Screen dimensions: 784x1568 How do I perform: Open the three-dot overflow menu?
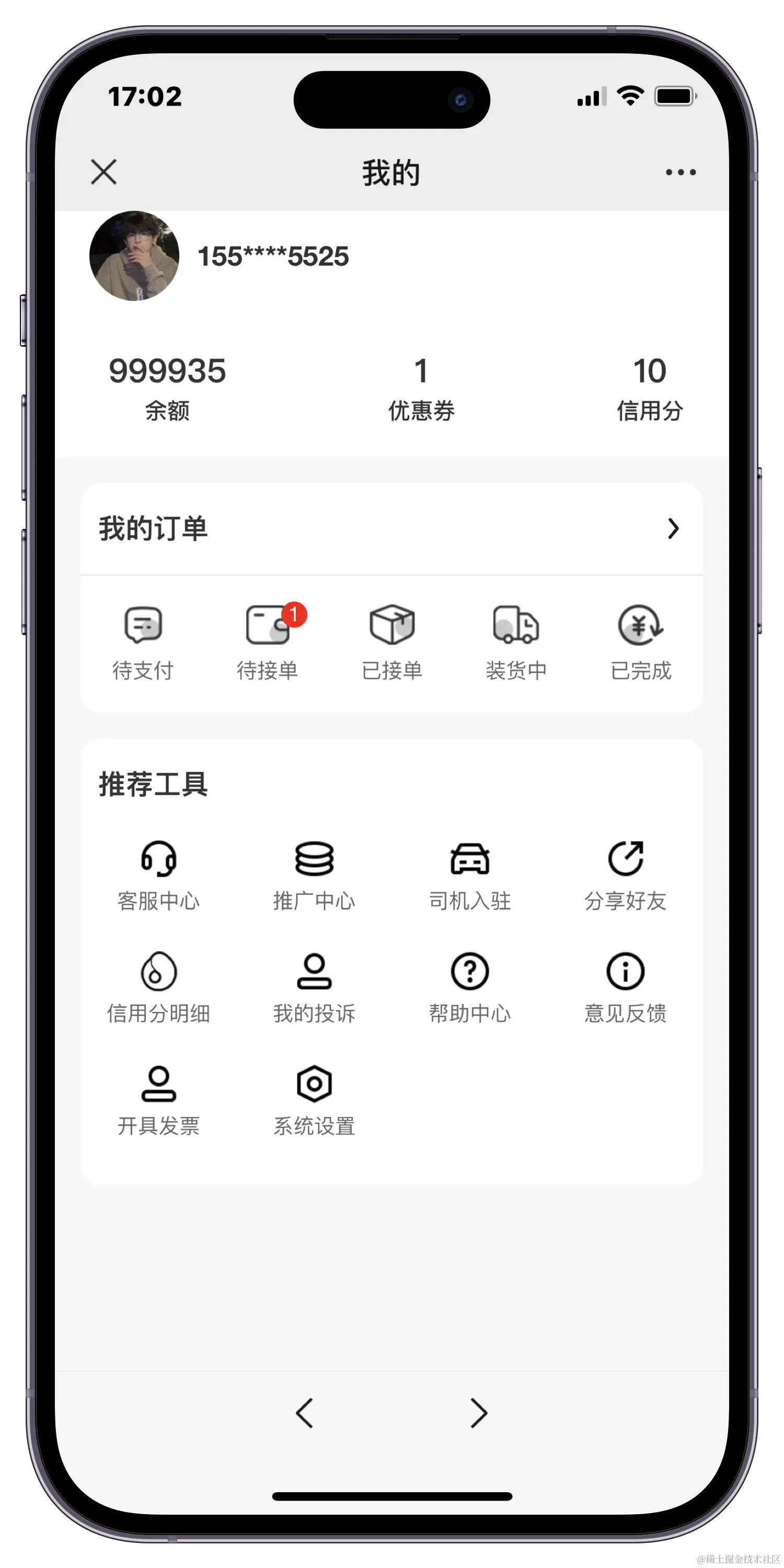click(681, 172)
